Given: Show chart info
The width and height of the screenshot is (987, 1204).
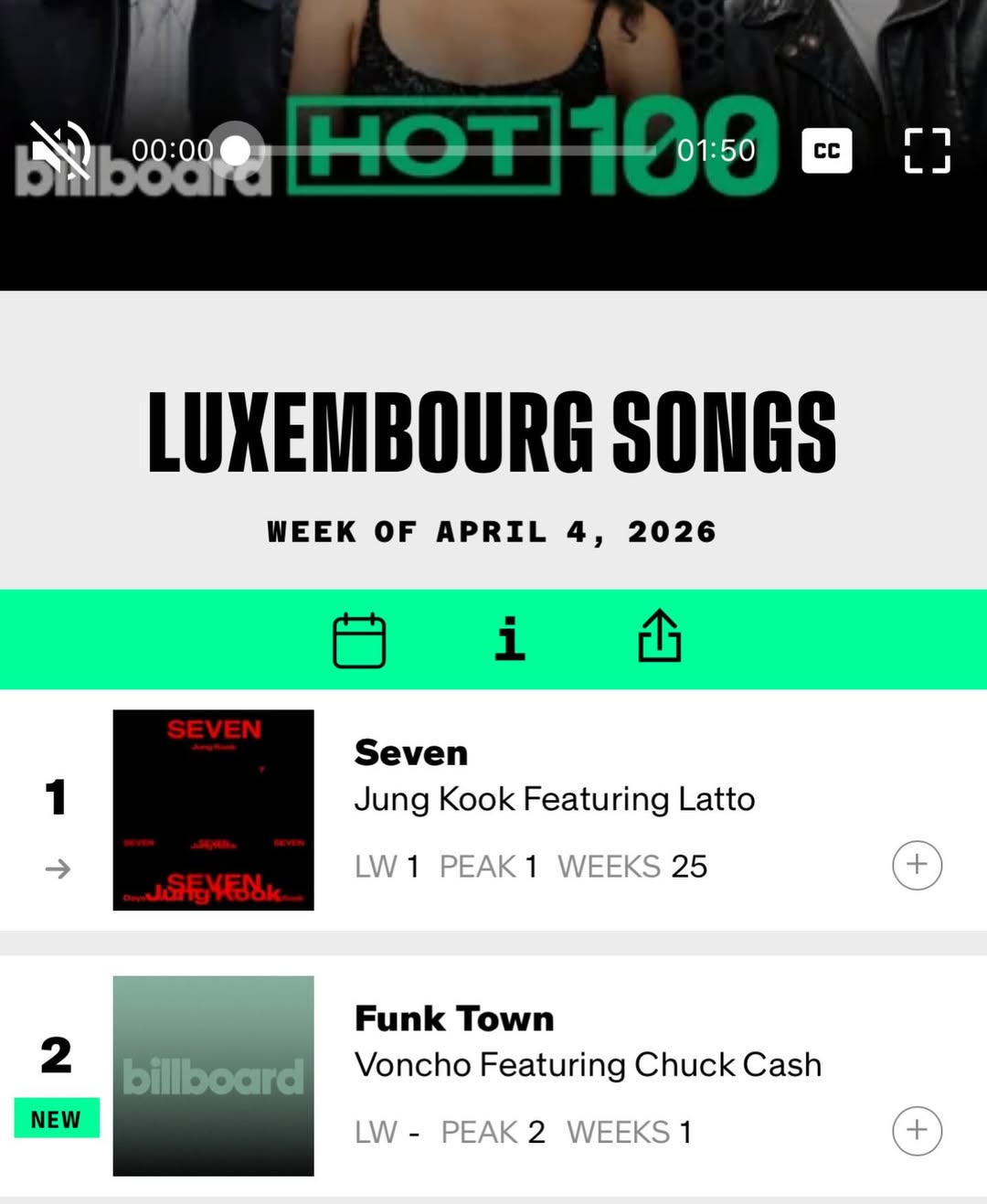Looking at the screenshot, I should 509,639.
